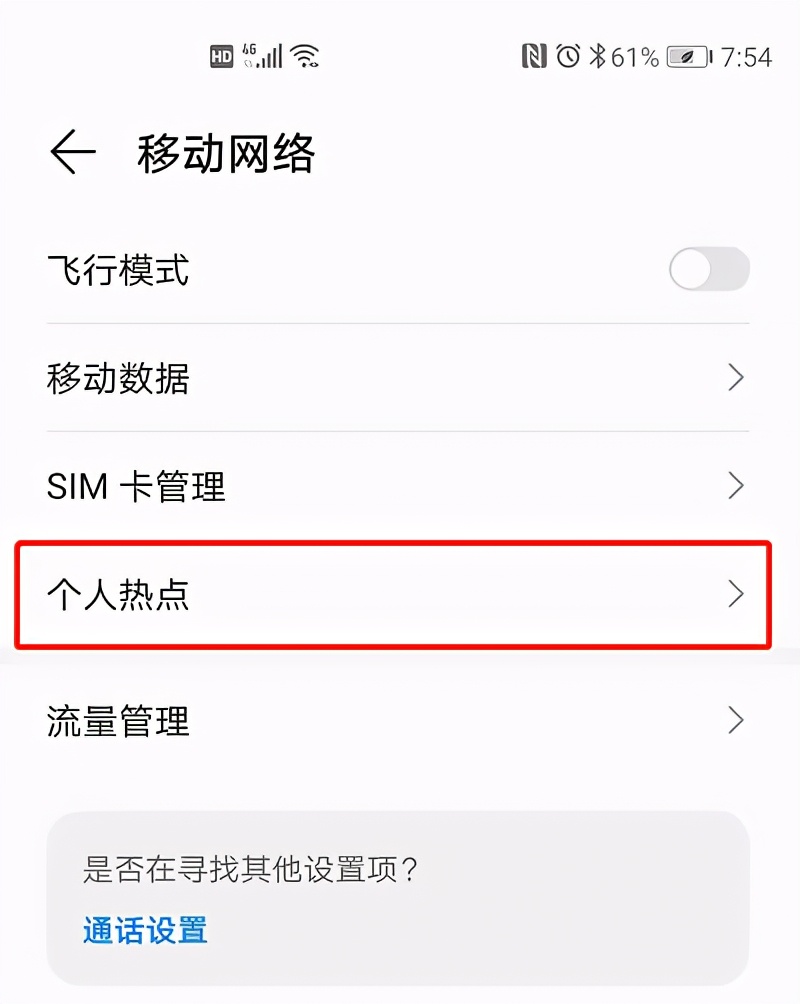Open 流量管理

[x=397, y=721]
